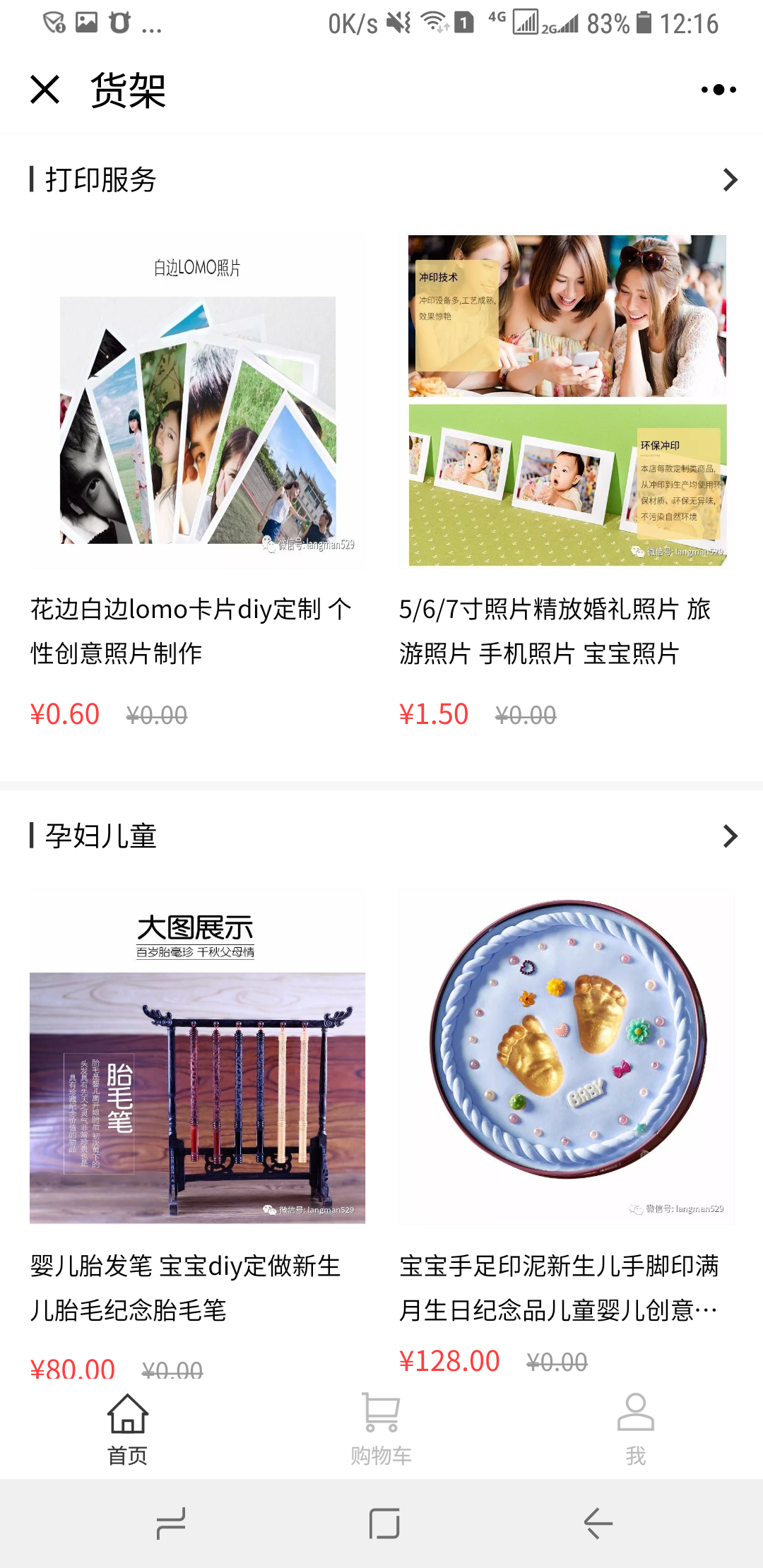This screenshot has height=1568, width=763.
Task: Switch to the 购物车 tab
Action: tap(381, 1430)
